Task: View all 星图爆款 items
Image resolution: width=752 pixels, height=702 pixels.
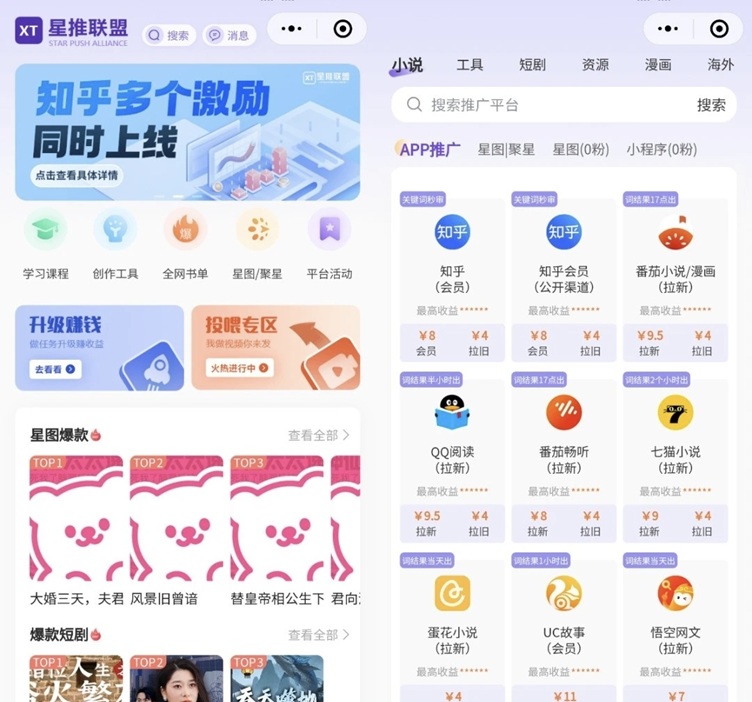Action: pyautogui.click(x=318, y=435)
